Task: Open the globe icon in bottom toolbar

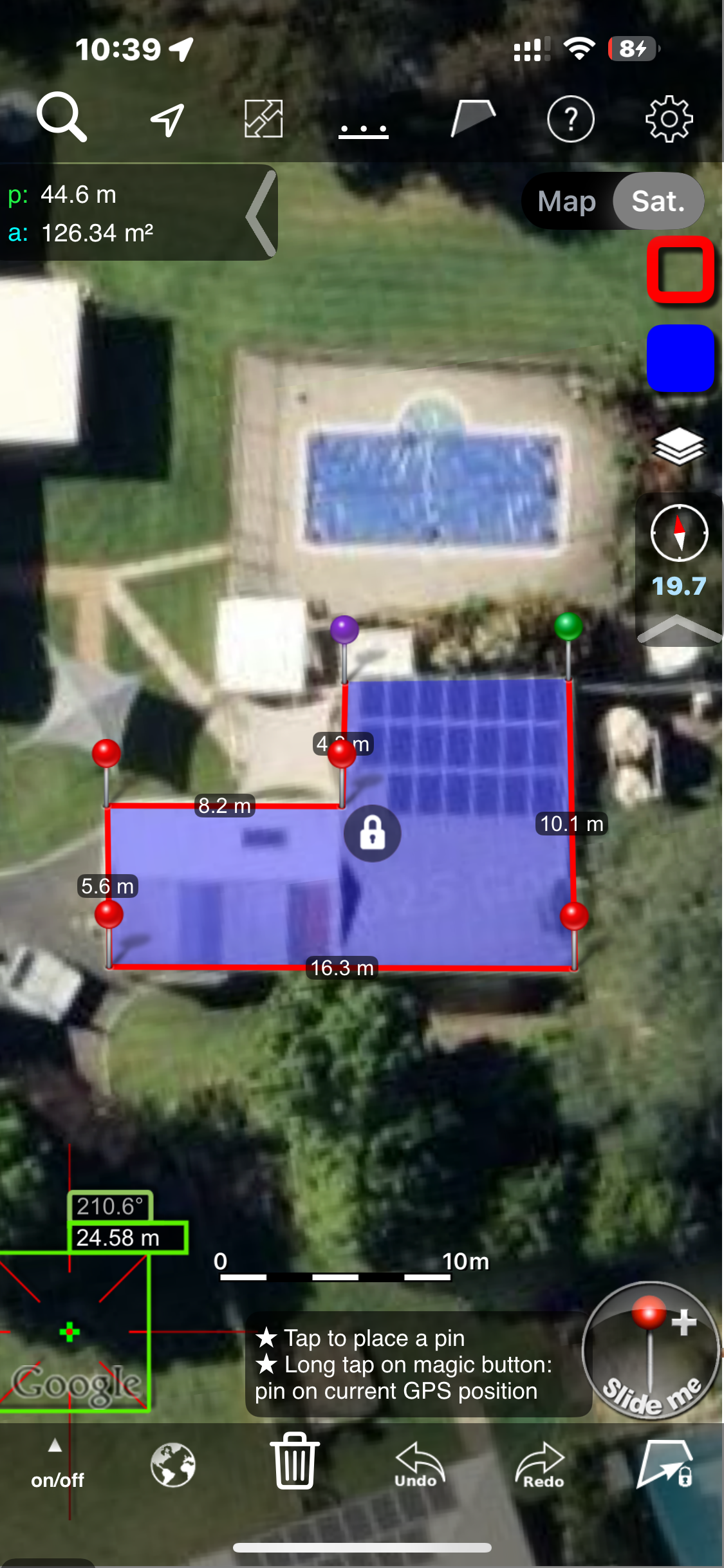Action: coord(172,1464)
